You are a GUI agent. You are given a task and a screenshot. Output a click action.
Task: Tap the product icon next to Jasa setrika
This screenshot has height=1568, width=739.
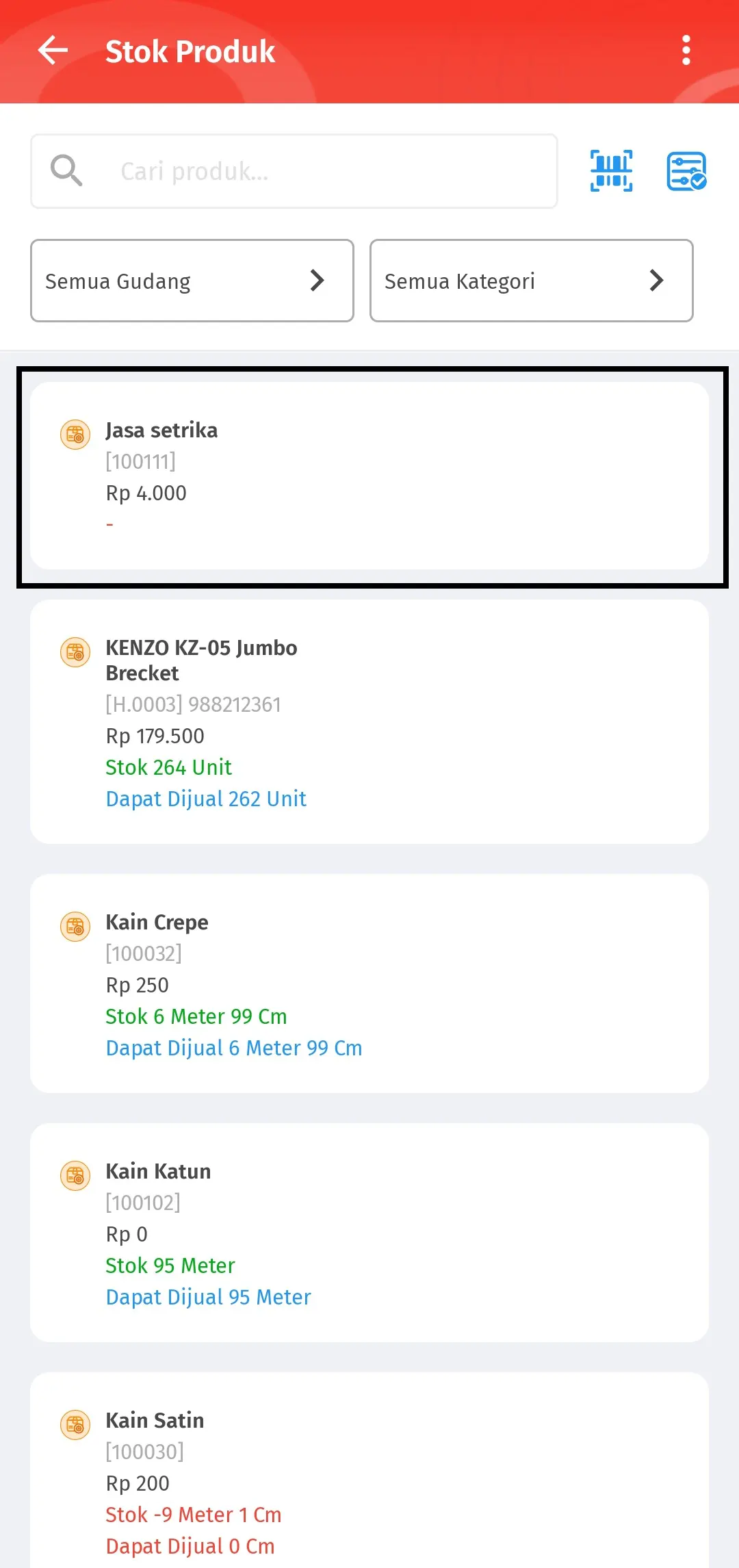tap(75, 434)
